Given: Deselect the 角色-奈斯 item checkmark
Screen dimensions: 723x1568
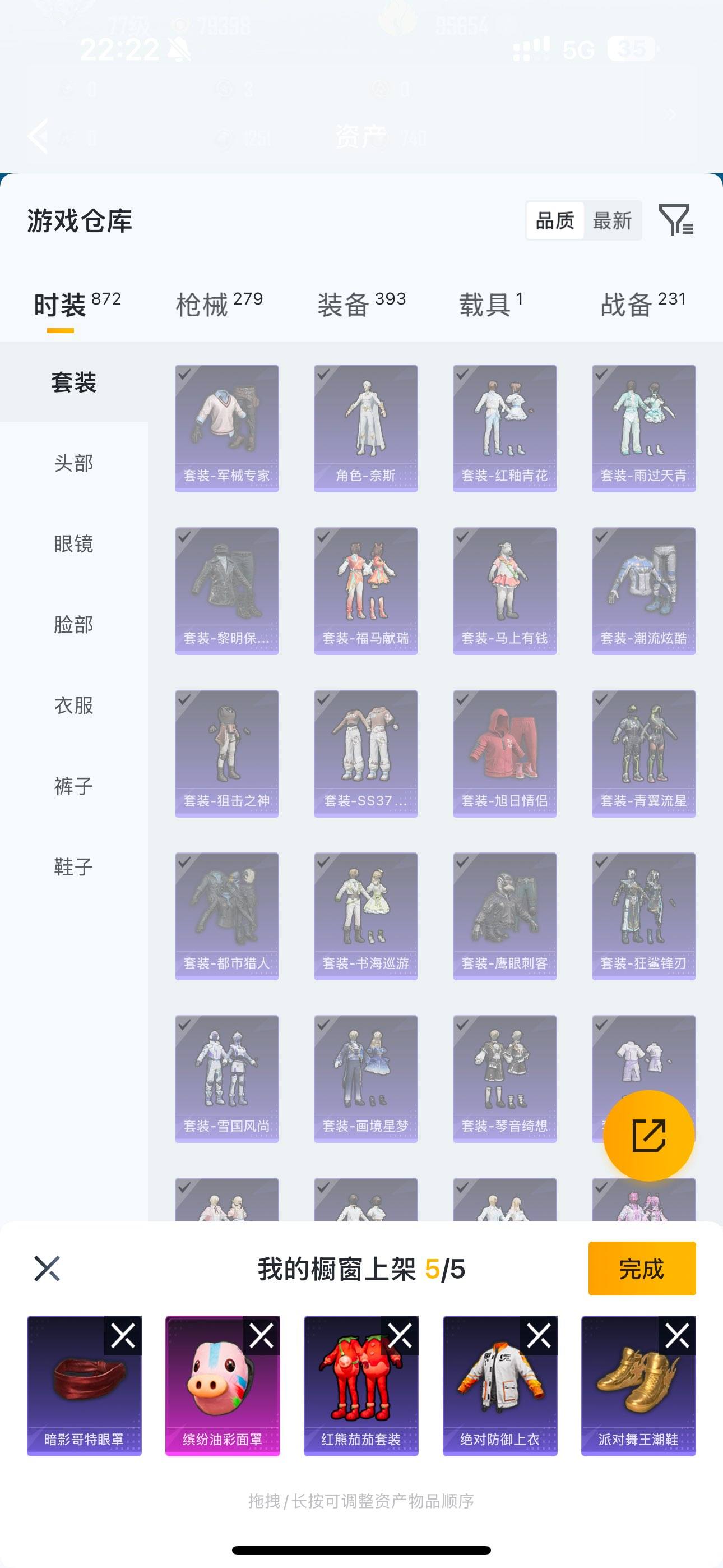Looking at the screenshot, I should pyautogui.click(x=324, y=376).
